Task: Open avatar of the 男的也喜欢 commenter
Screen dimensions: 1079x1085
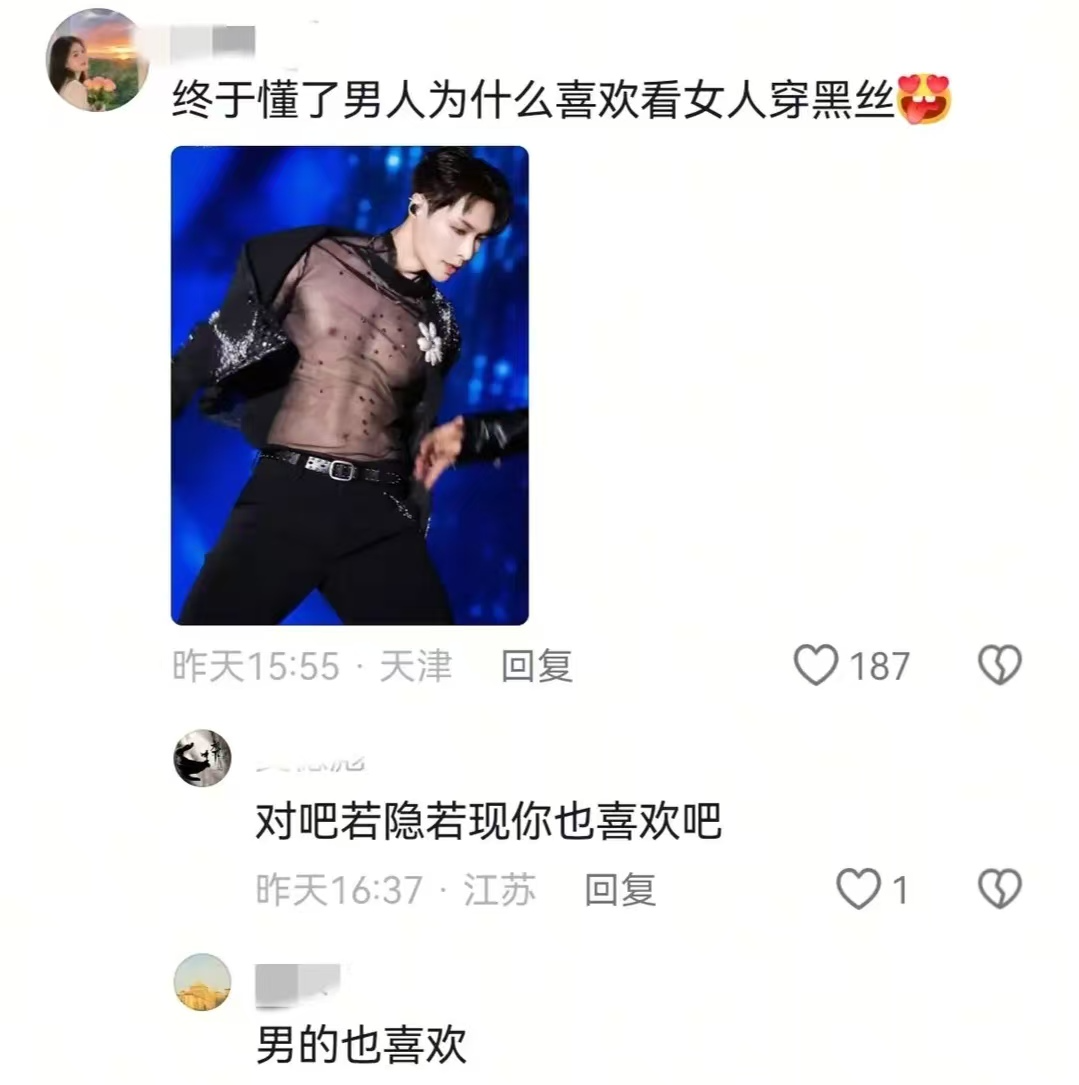Action: click(202, 982)
